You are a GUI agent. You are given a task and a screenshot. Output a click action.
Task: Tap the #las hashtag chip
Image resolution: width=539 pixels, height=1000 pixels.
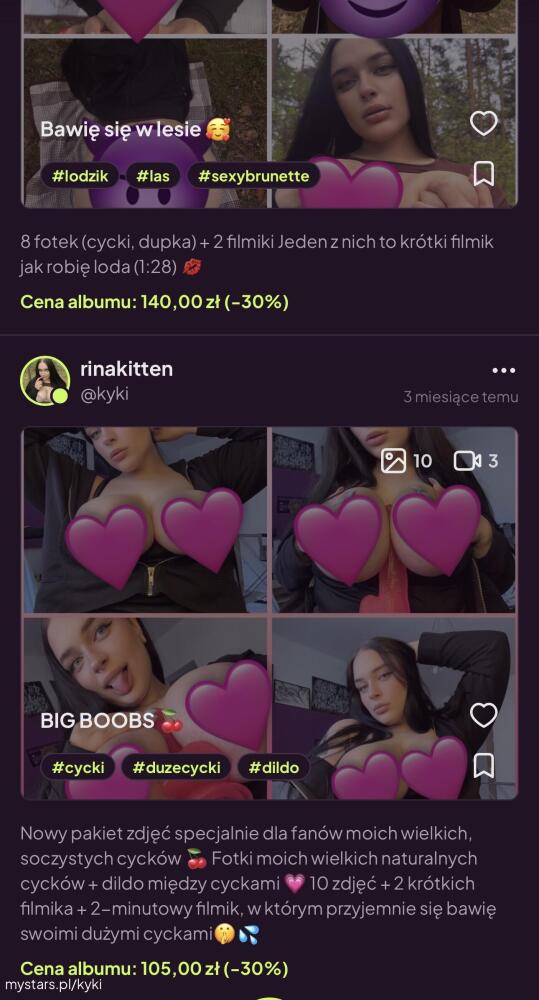click(x=153, y=175)
